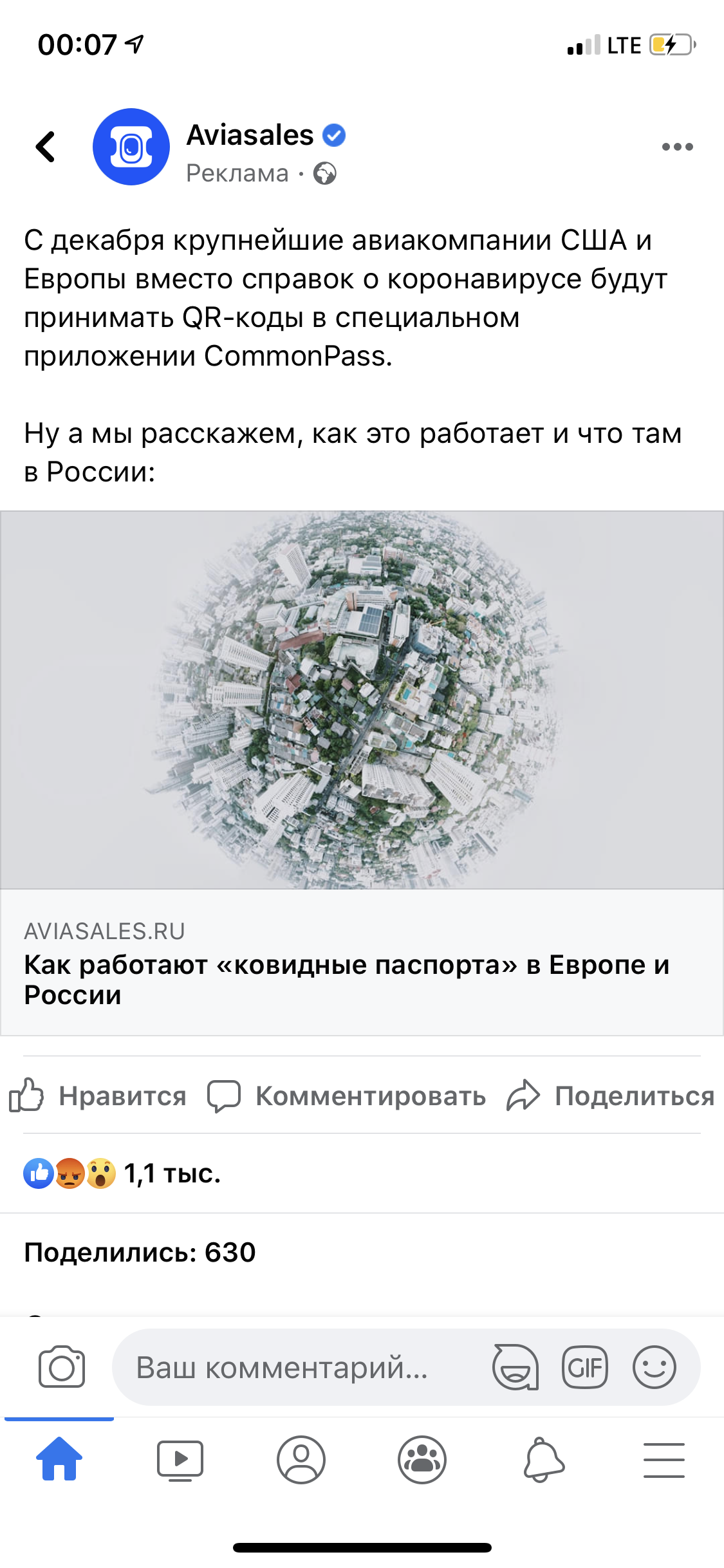
Task: Share the post via Поделиться
Action: pos(610,1096)
